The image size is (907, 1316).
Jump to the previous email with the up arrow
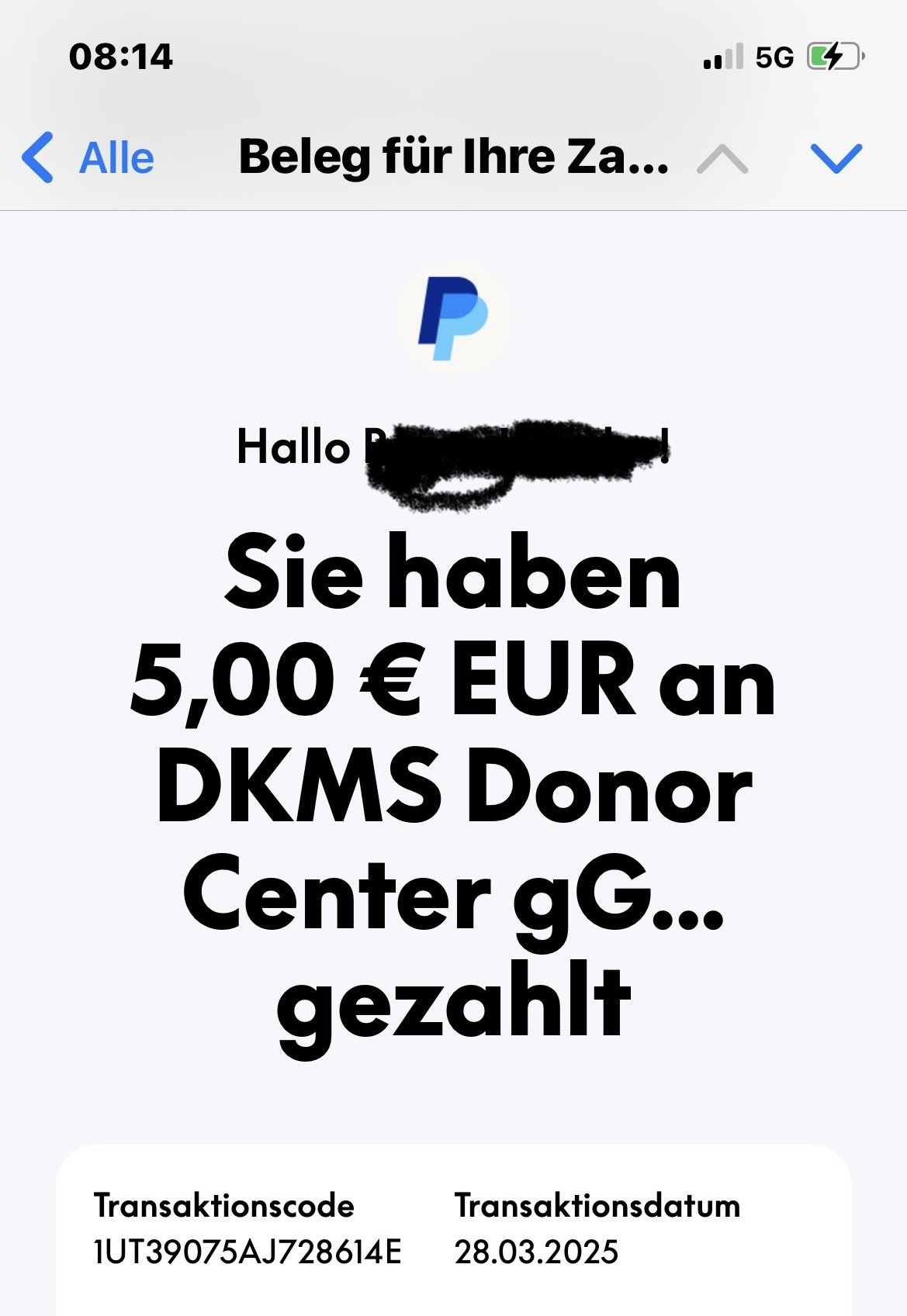tap(722, 160)
